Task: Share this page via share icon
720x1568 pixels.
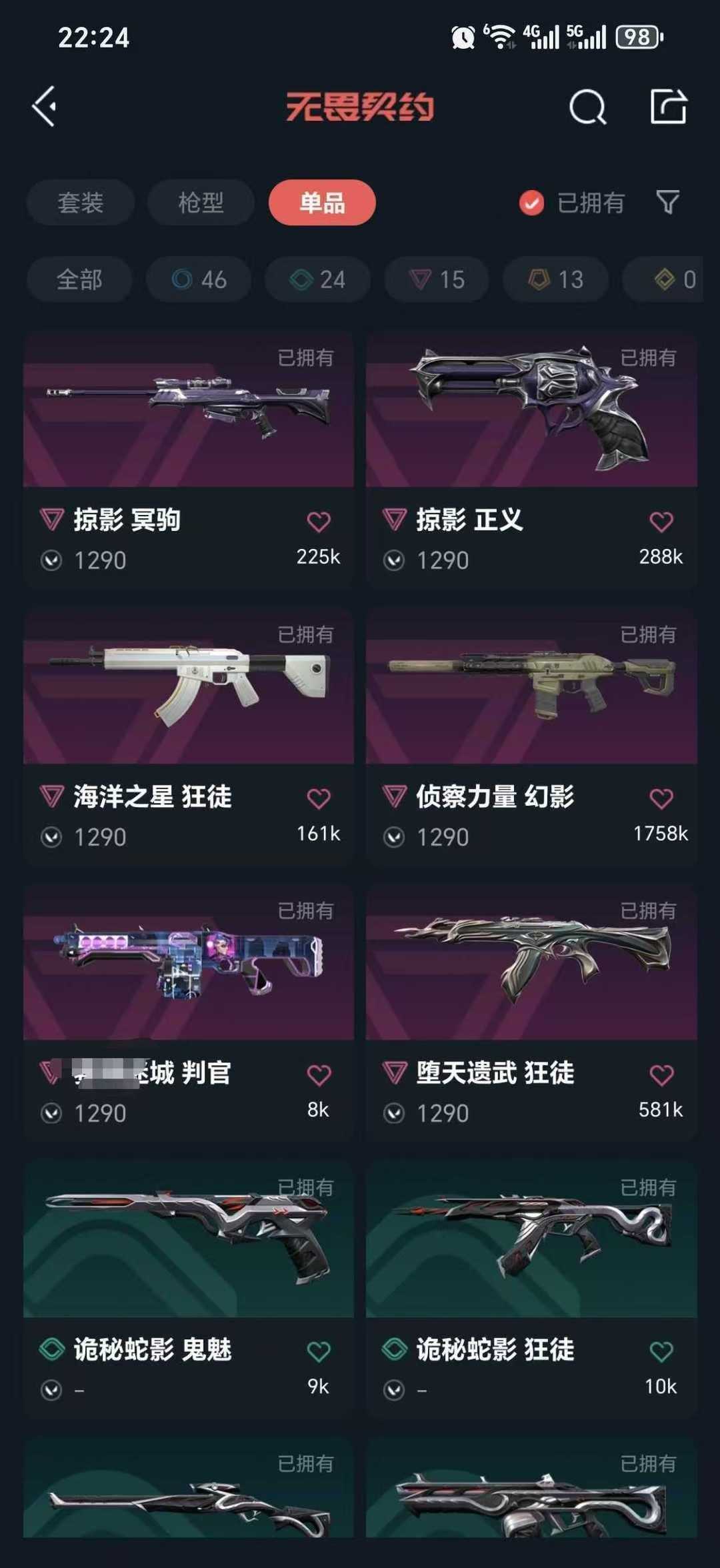Action: 668,107
